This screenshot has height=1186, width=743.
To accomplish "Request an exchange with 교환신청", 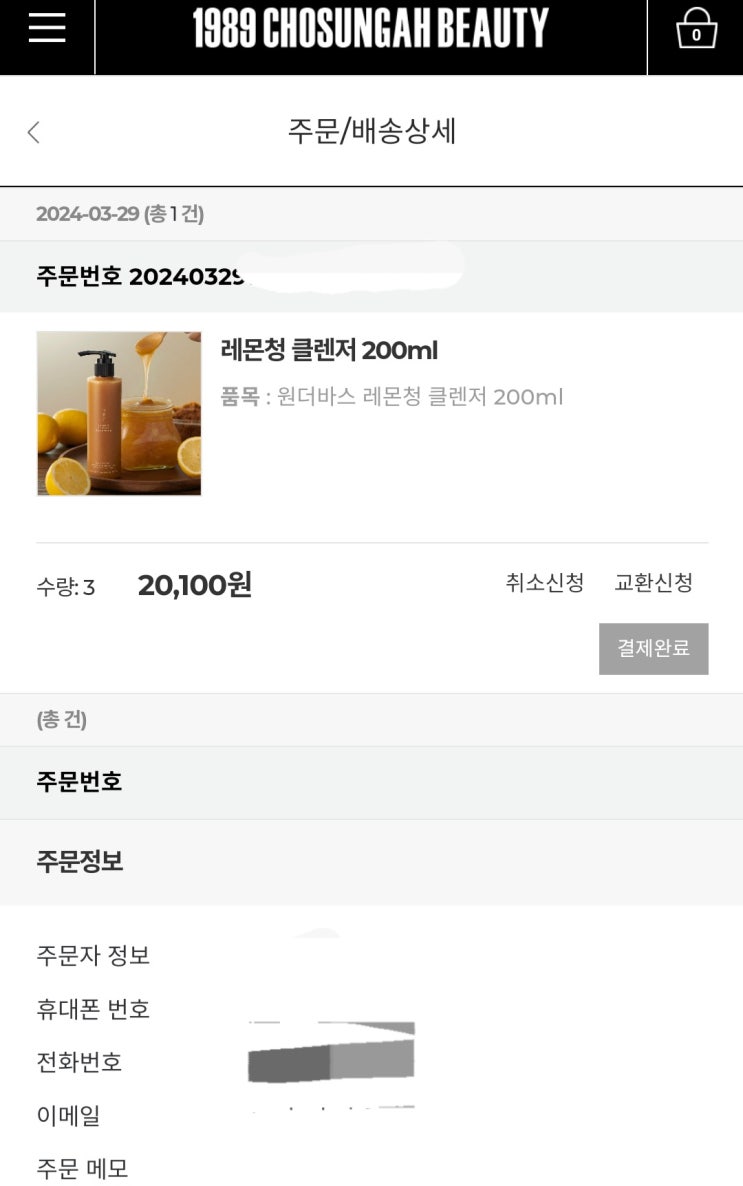I will (653, 583).
